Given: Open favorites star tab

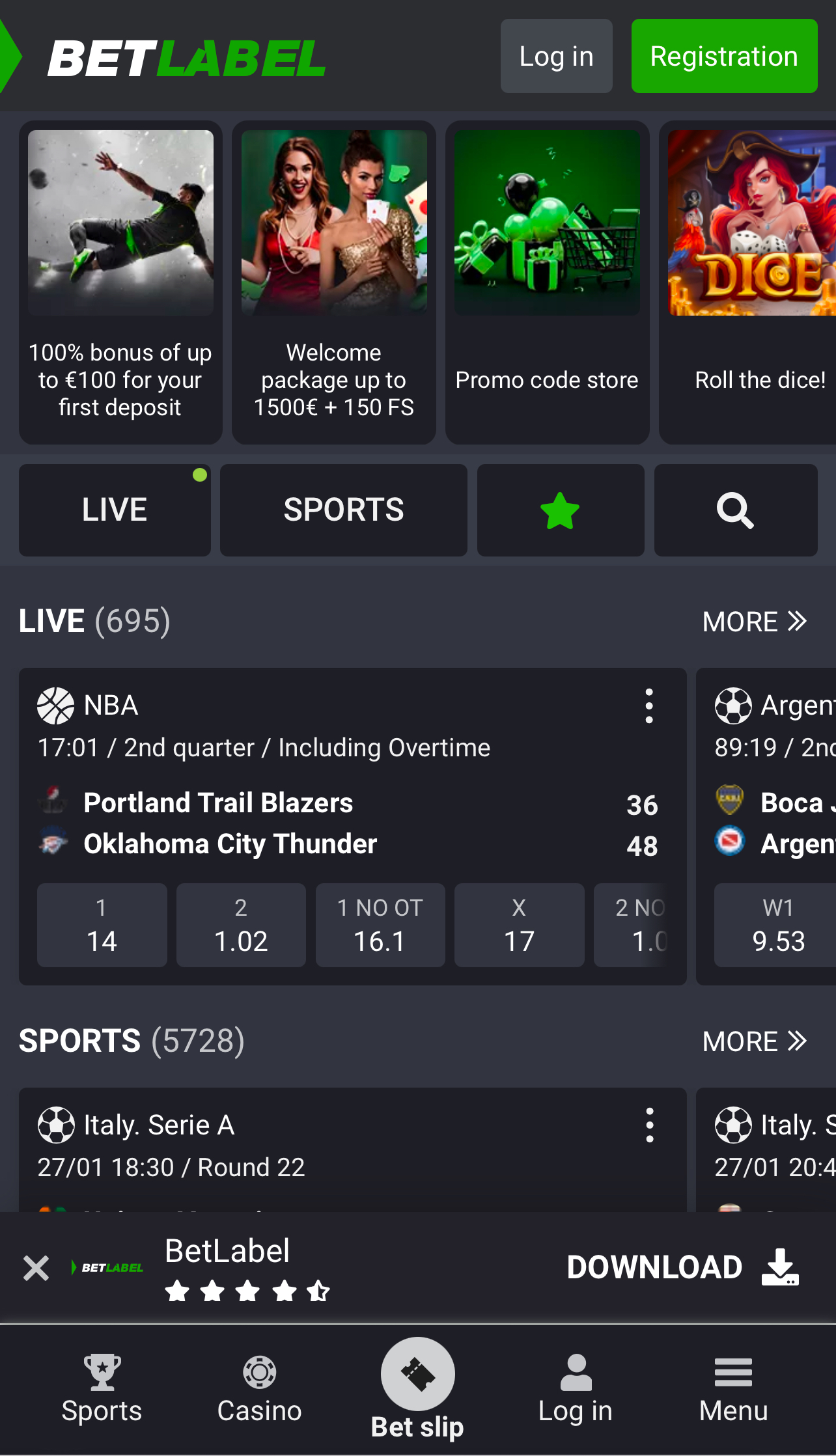Looking at the screenshot, I should coord(561,510).
